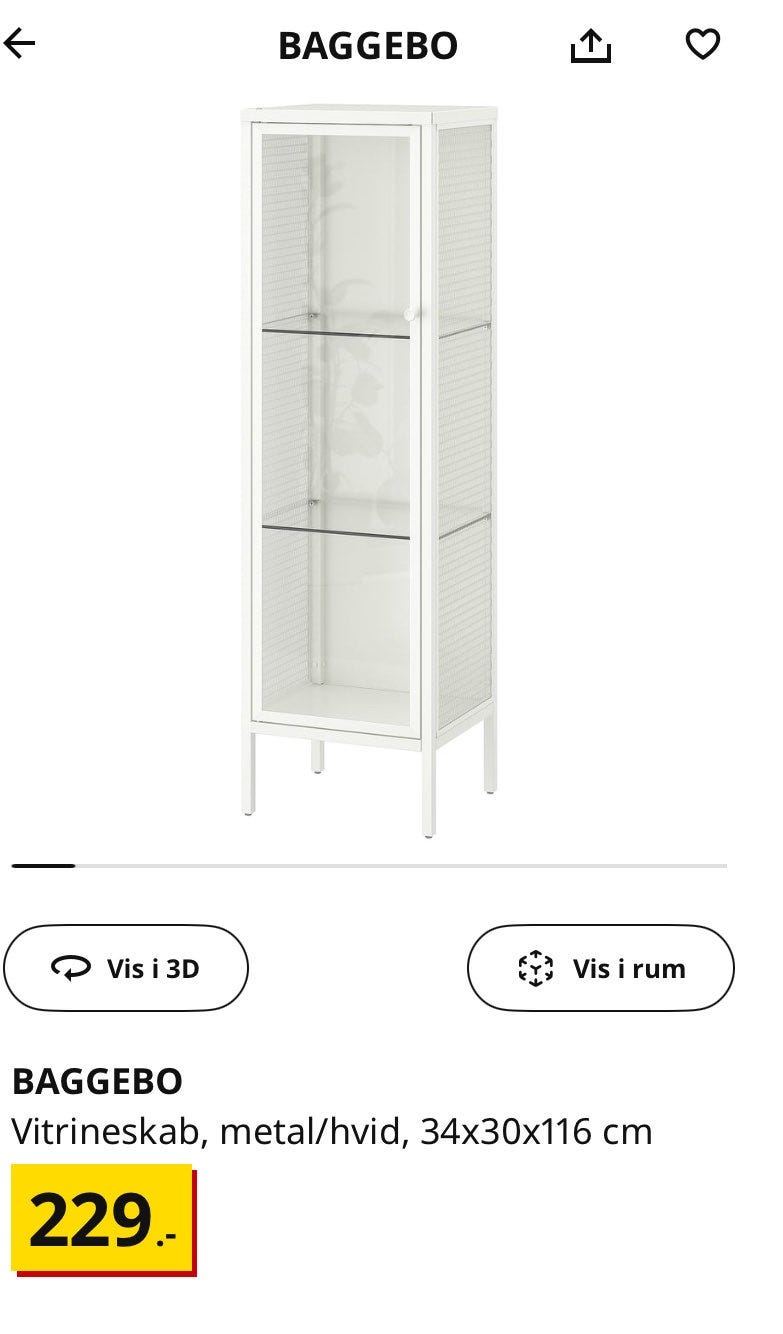The height and width of the screenshot is (1334, 783).
Task: Tap the AR cube icon in Vis i rum
Action: tap(537, 967)
